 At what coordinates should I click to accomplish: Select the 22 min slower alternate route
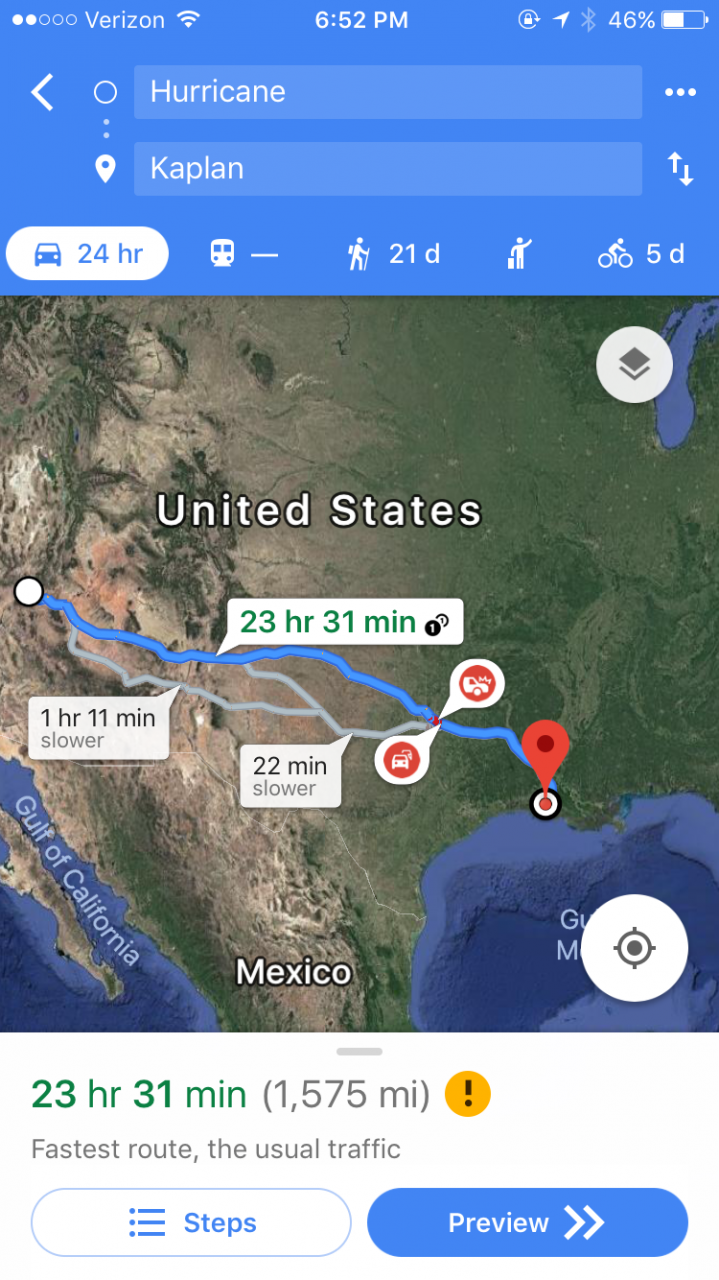290,776
